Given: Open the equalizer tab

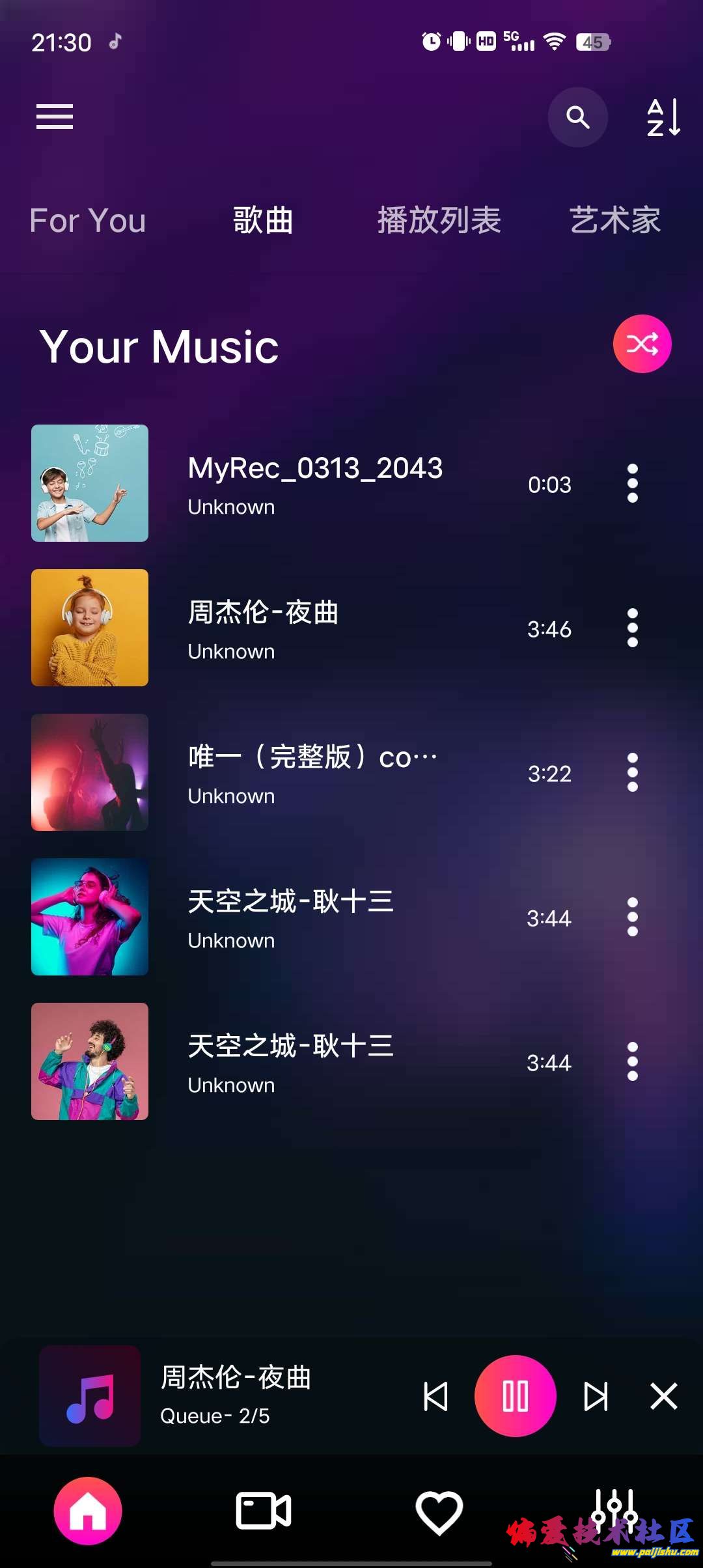Looking at the screenshot, I should pos(614,1509).
